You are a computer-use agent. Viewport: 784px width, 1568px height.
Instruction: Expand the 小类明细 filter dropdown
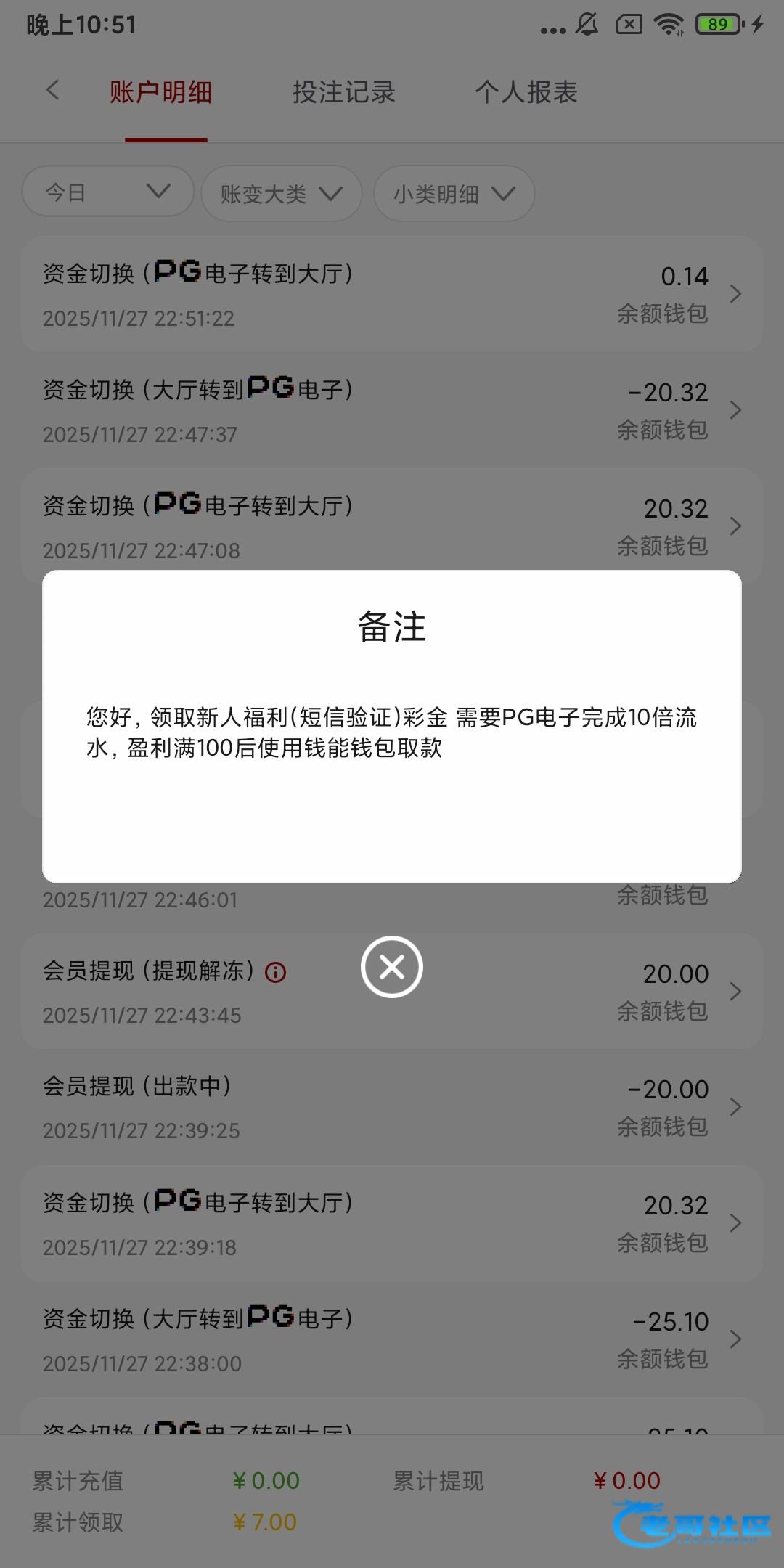pos(454,193)
